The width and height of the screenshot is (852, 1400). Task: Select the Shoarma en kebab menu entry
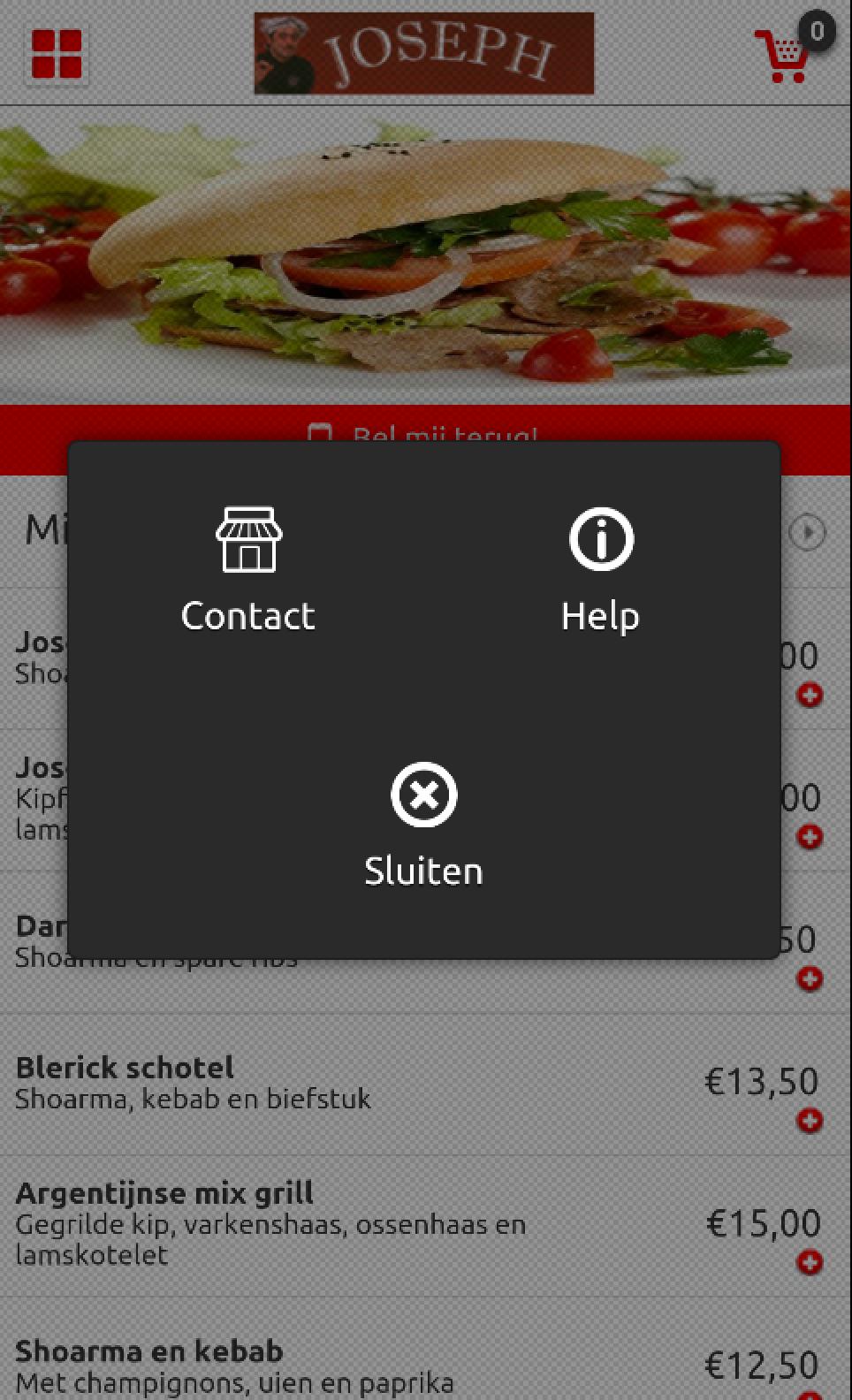(x=148, y=1351)
